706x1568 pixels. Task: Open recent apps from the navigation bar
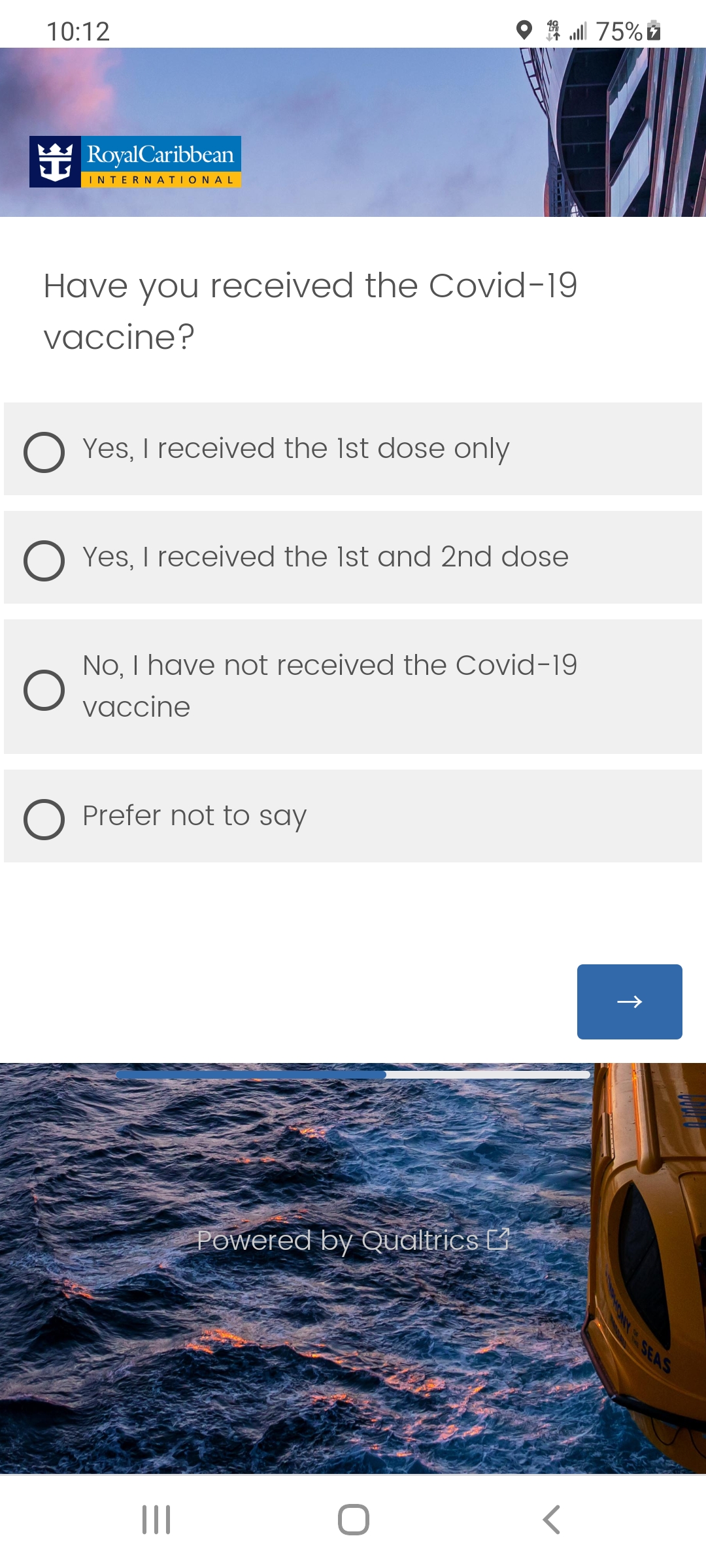tap(156, 1520)
